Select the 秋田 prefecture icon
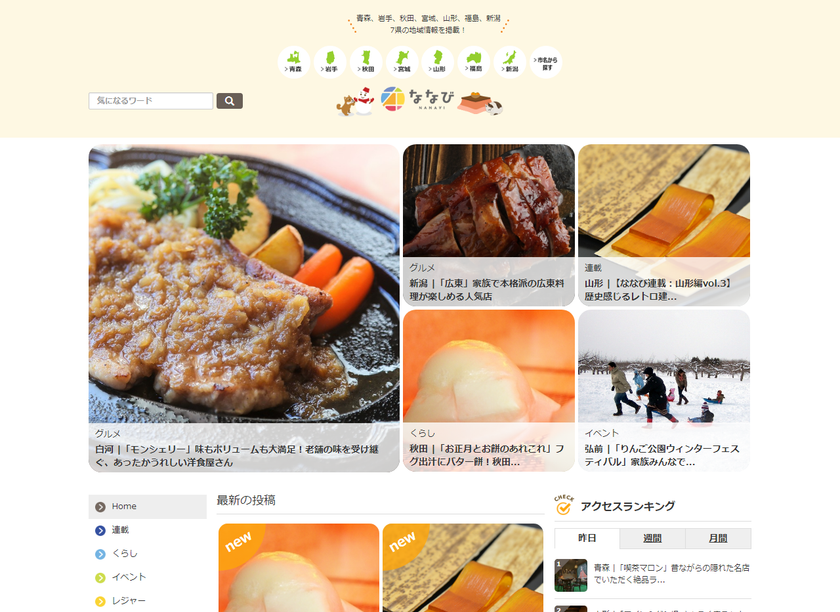This screenshot has width=840, height=612. point(366,62)
